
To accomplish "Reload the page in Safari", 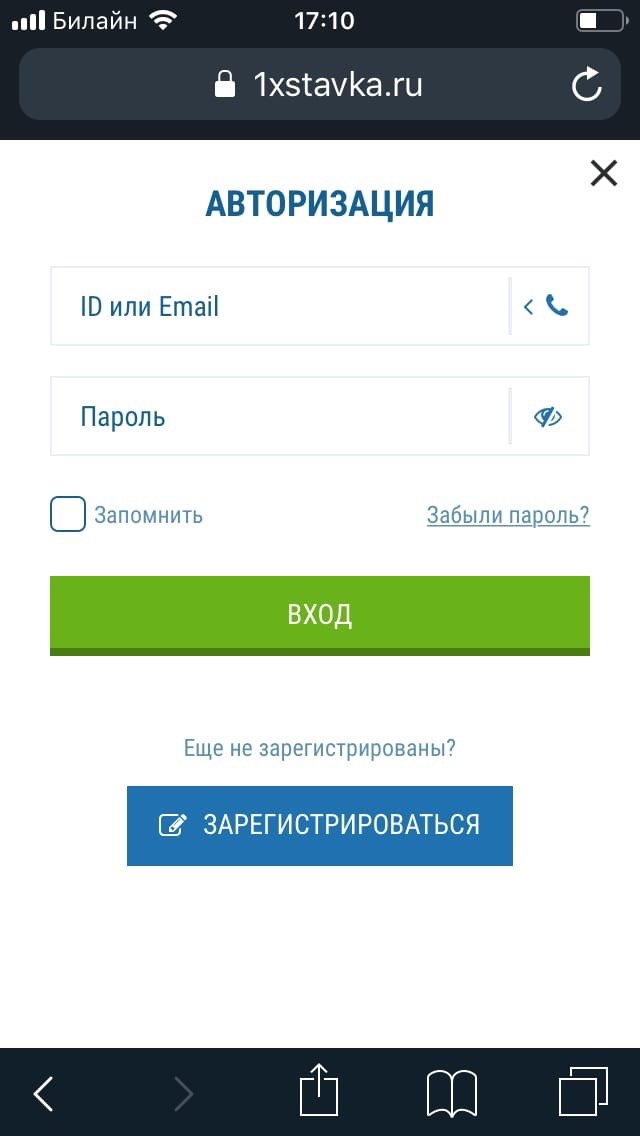I will coord(587,85).
